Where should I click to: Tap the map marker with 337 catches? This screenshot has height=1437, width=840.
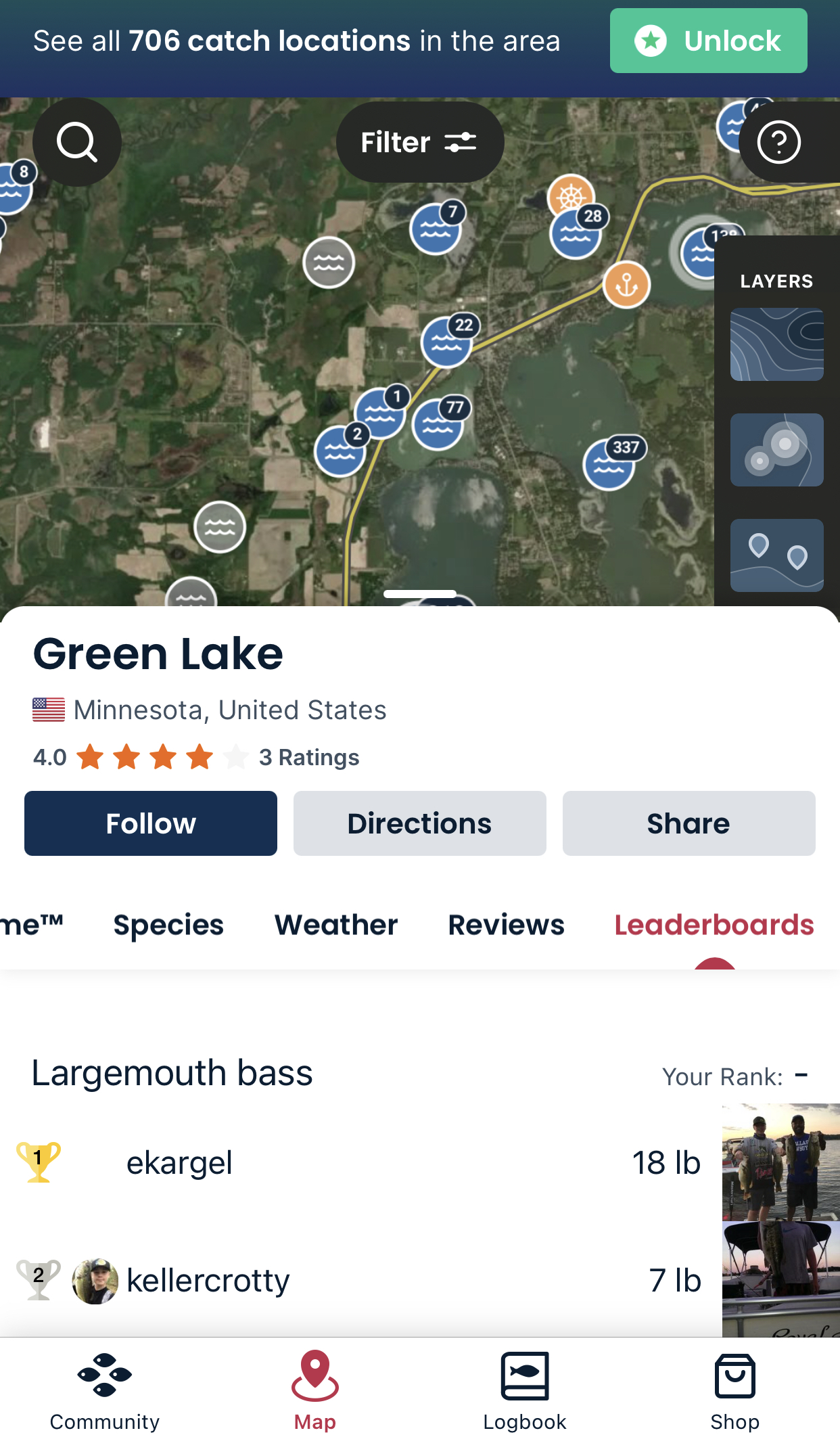609,463
